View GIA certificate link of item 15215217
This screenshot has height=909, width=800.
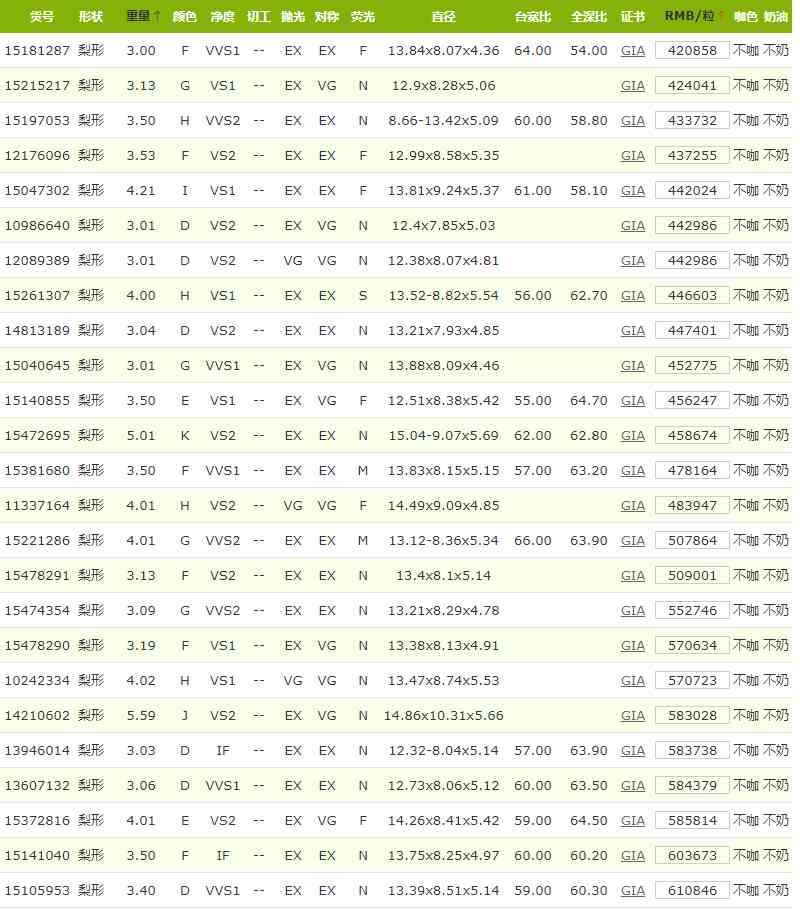point(632,85)
